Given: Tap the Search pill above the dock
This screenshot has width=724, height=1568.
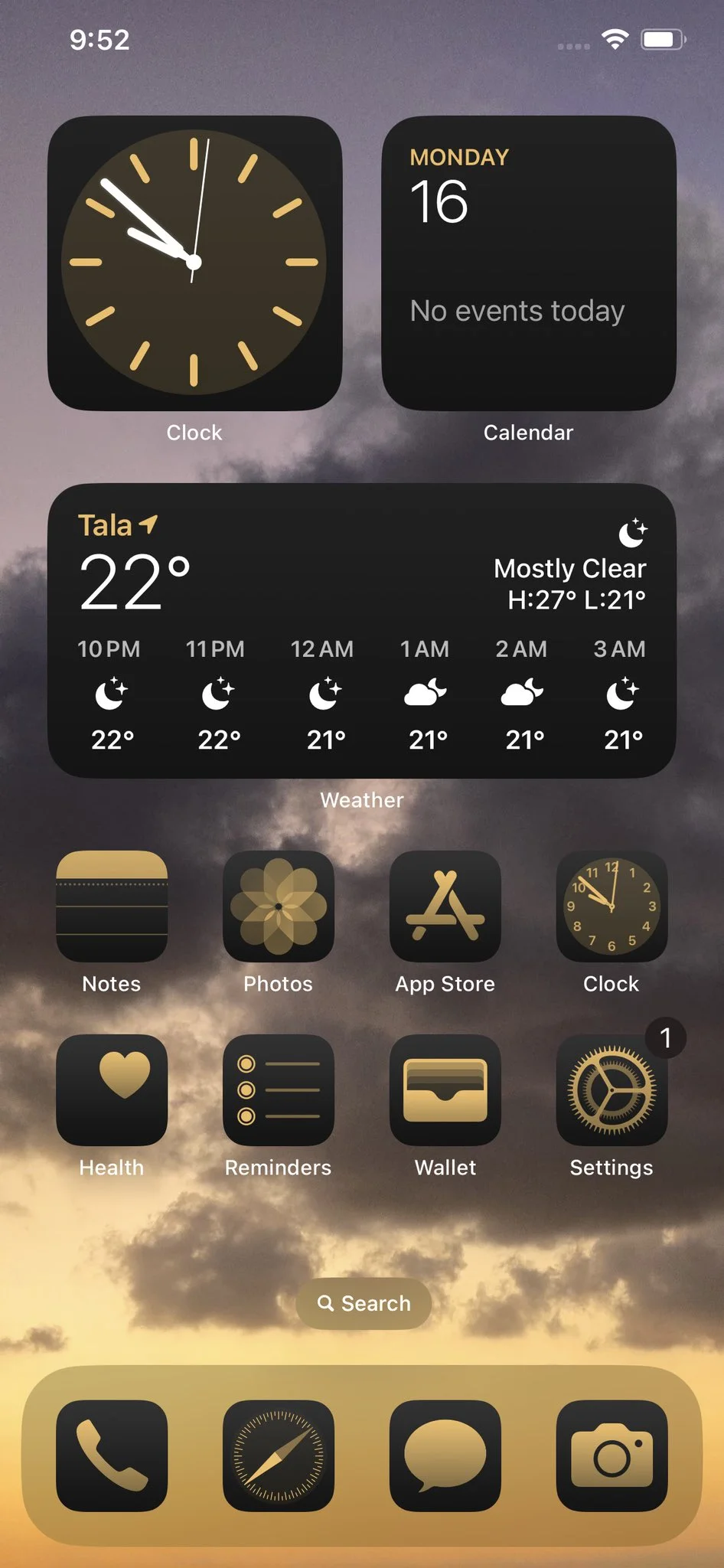Looking at the screenshot, I should click(364, 1303).
